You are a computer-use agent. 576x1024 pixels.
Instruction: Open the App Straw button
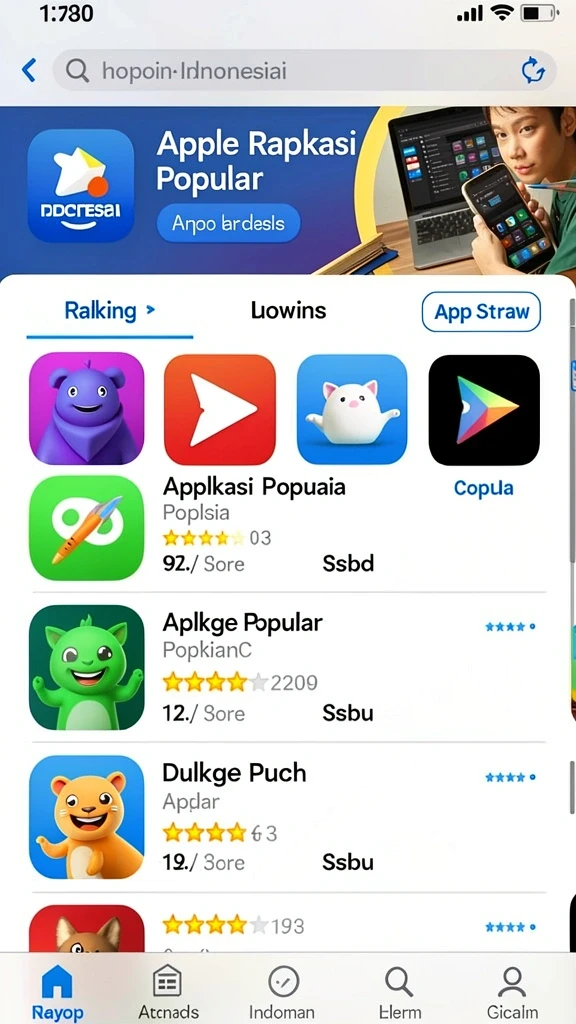coord(481,312)
